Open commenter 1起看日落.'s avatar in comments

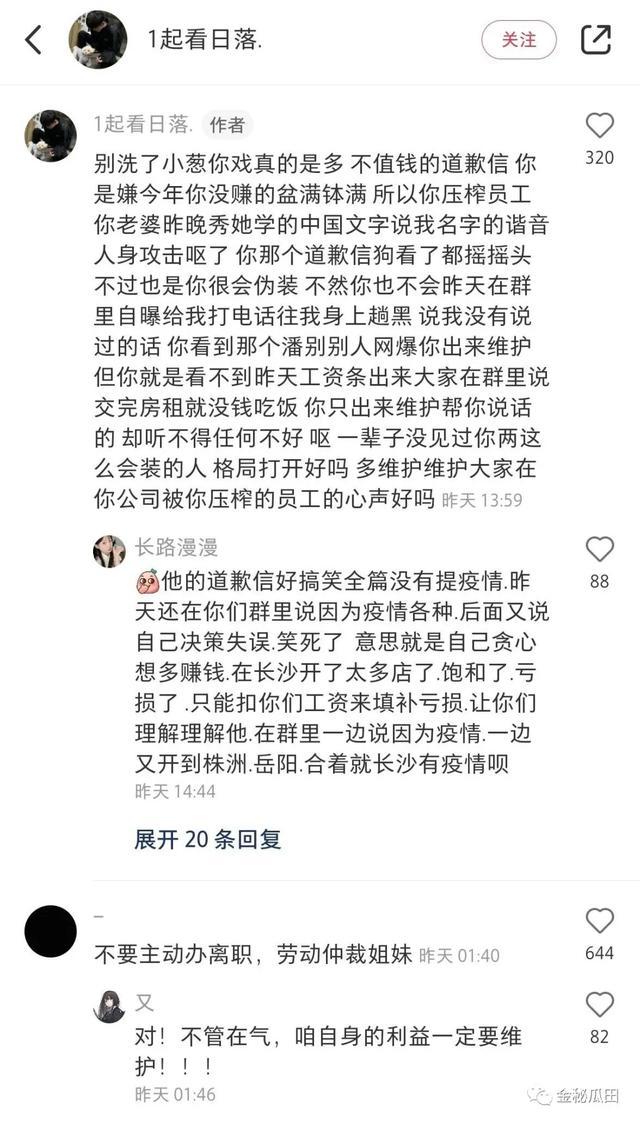coord(50,135)
